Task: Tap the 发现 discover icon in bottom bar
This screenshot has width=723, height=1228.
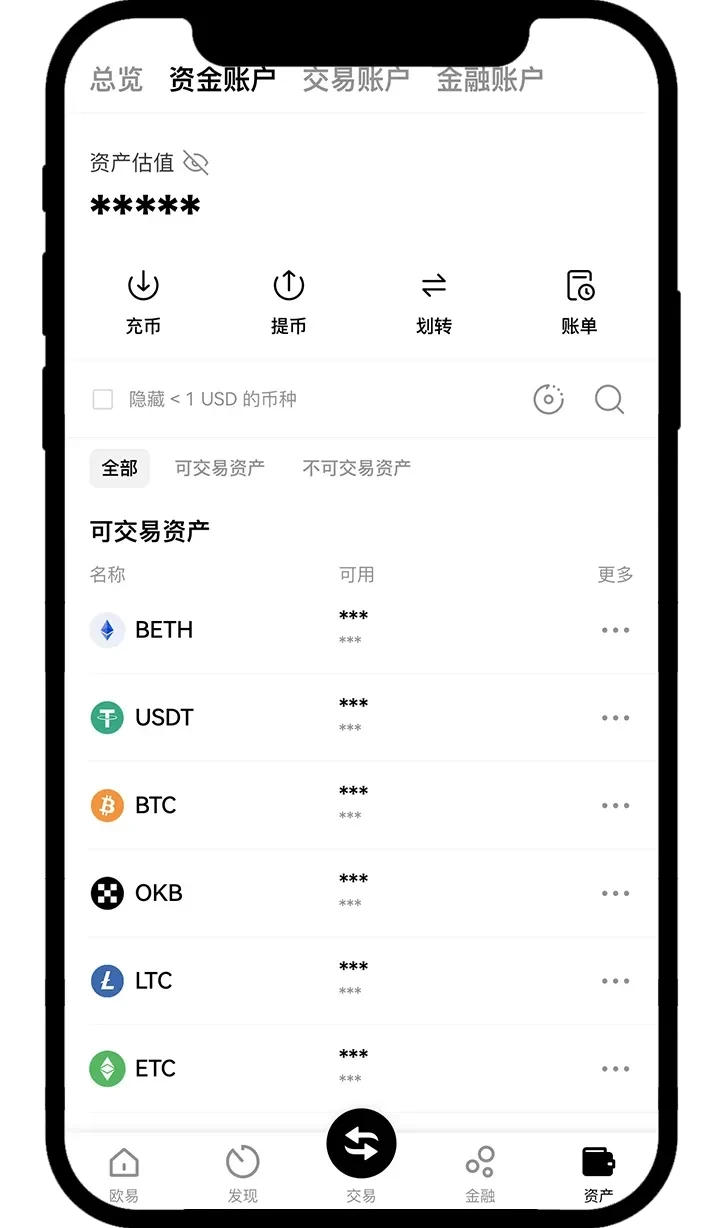Action: [x=241, y=1164]
